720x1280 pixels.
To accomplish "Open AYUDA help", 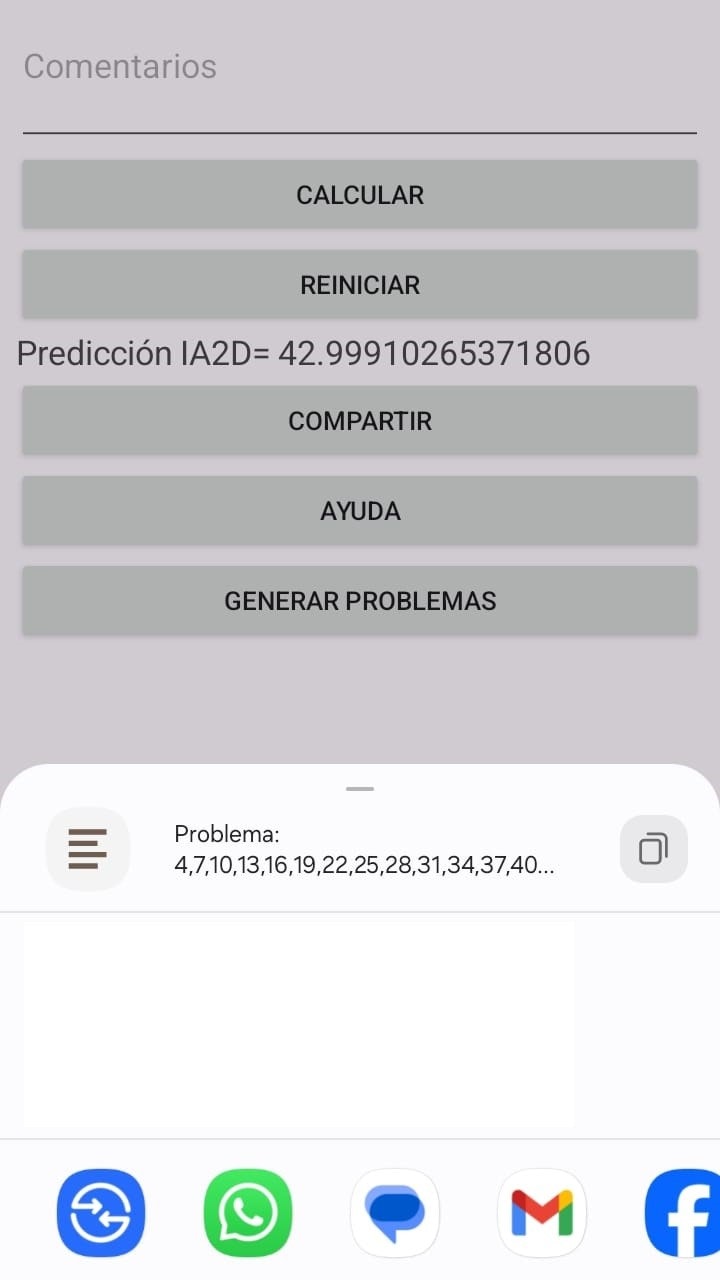I will point(360,511).
